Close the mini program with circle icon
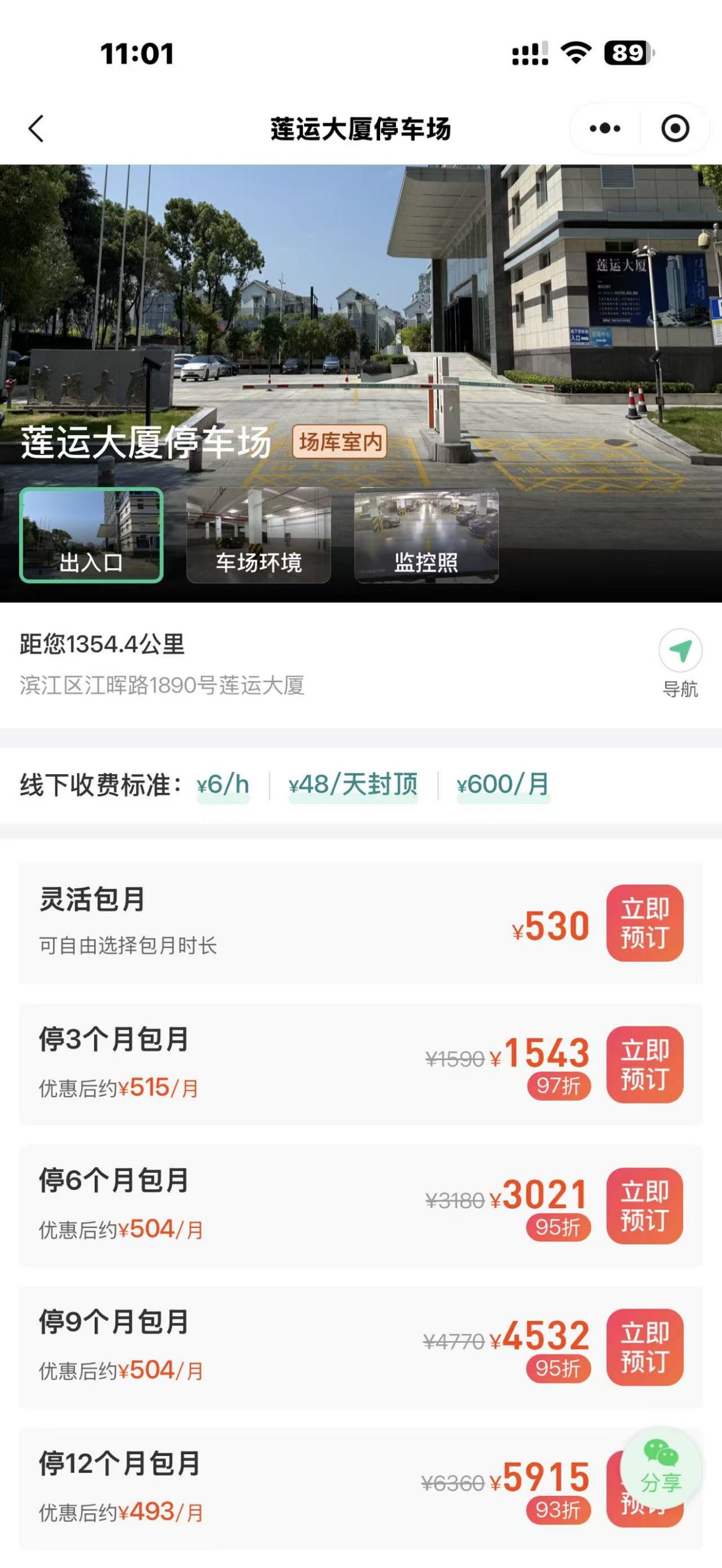The width and height of the screenshot is (722, 1568). click(675, 128)
